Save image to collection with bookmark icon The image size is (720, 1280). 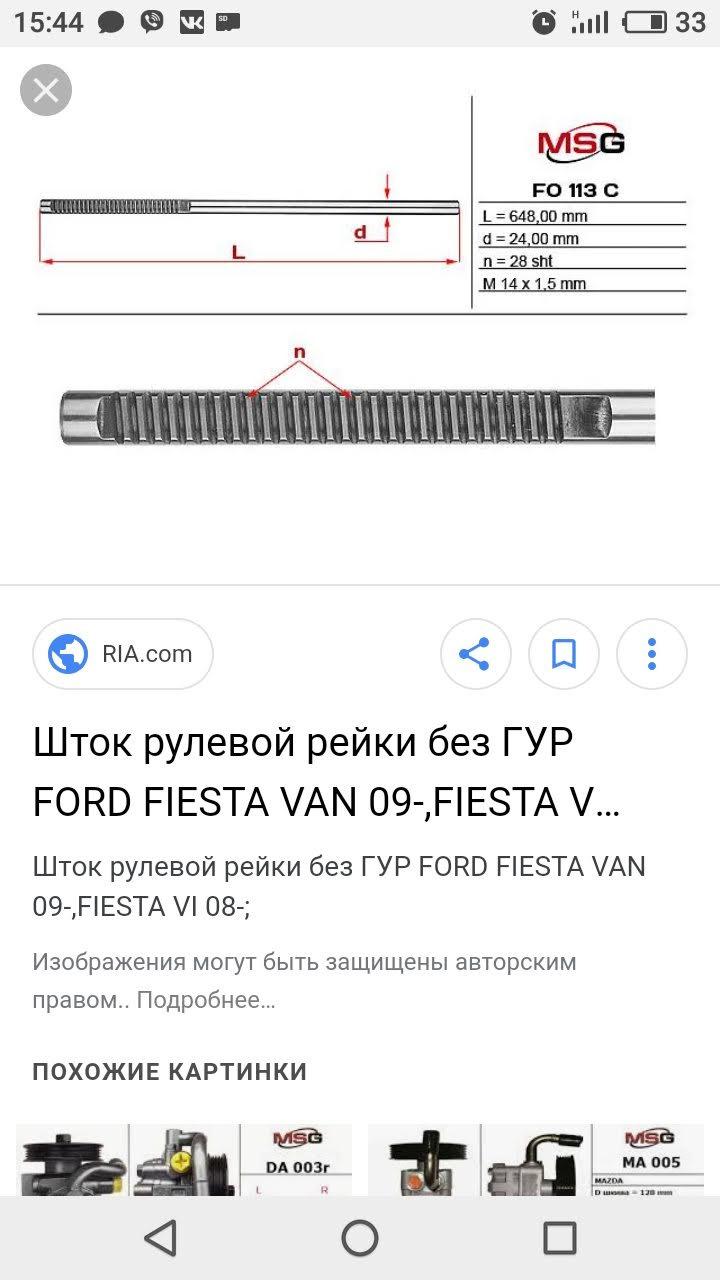(x=563, y=654)
